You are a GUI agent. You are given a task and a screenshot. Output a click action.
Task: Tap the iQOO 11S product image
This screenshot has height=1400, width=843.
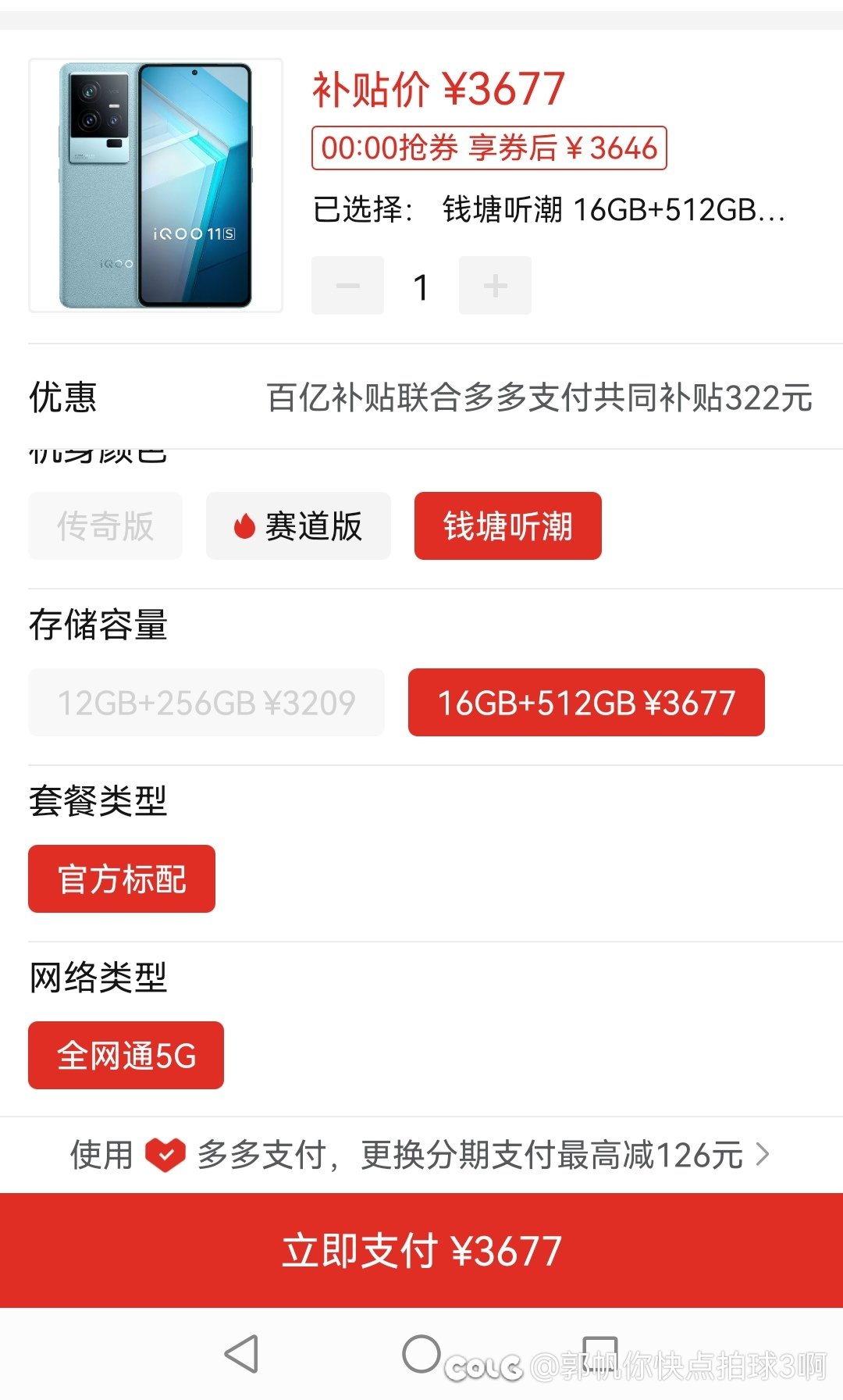click(x=155, y=185)
